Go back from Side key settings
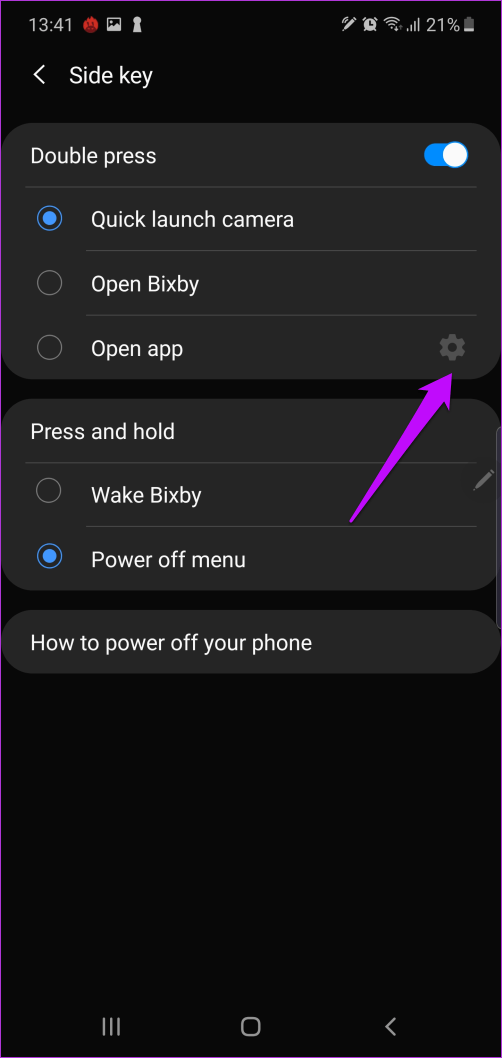This screenshot has width=502, height=1058. tap(40, 75)
